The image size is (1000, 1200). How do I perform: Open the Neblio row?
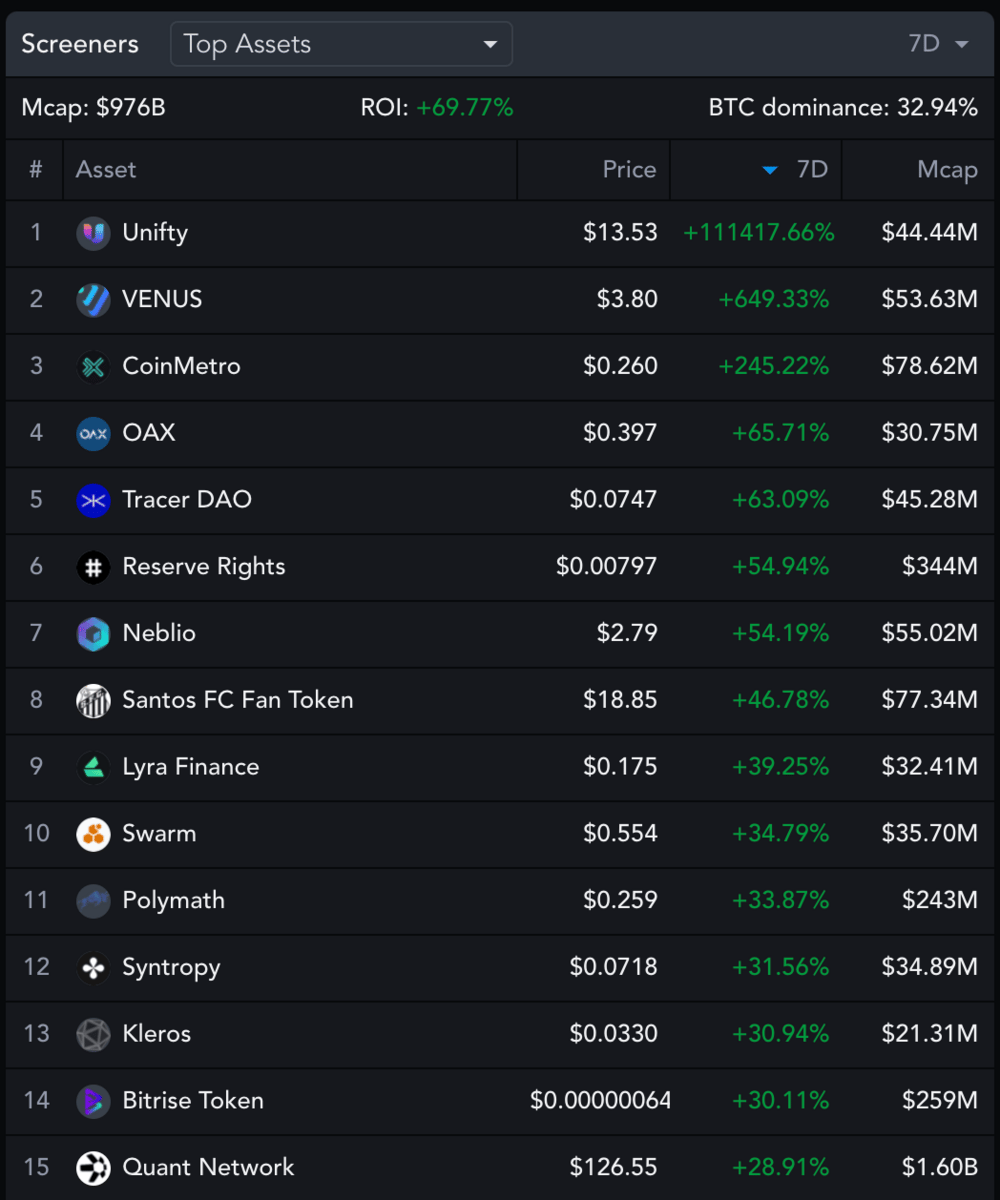pos(159,633)
